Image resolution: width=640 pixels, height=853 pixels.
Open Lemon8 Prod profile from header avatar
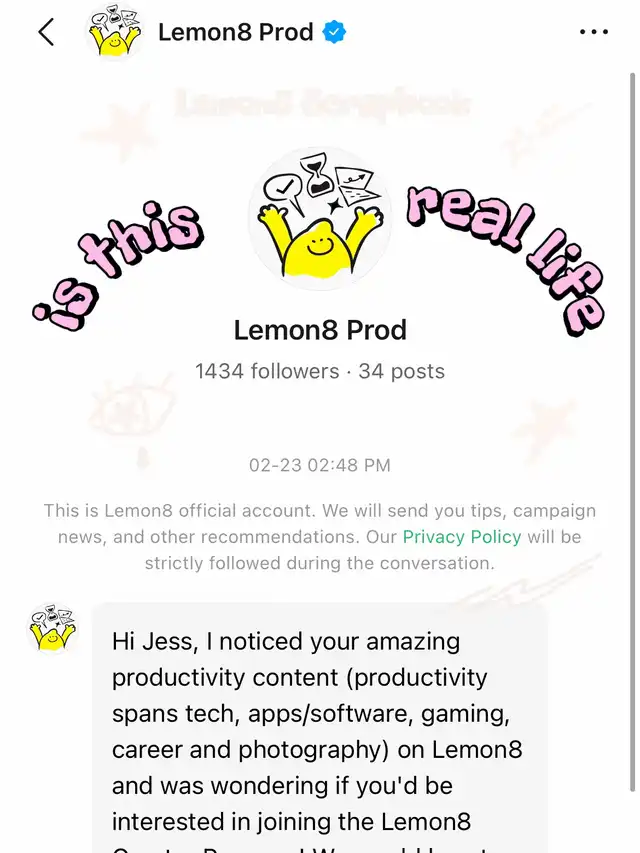pyautogui.click(x=113, y=32)
